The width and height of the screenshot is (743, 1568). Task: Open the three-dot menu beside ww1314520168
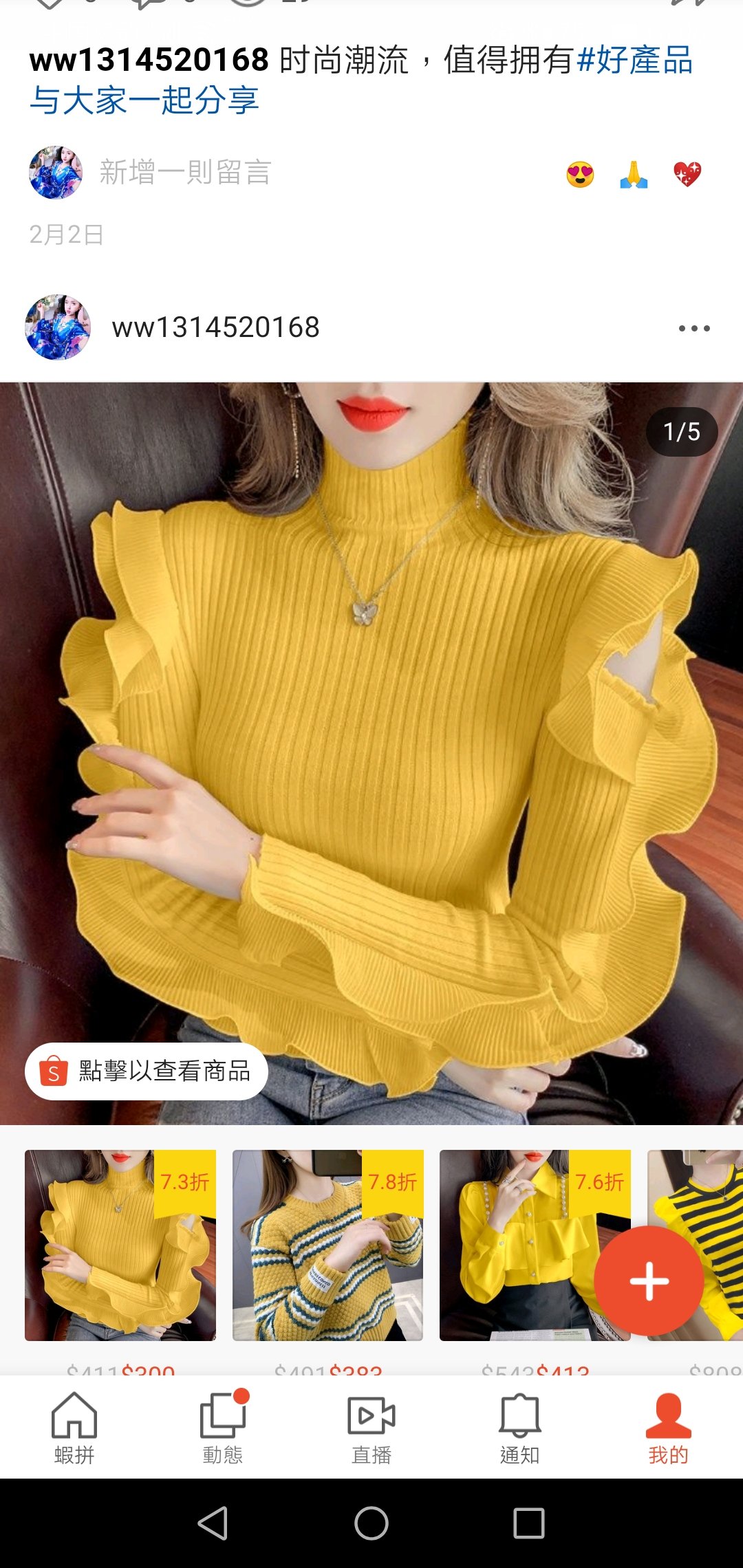693,328
